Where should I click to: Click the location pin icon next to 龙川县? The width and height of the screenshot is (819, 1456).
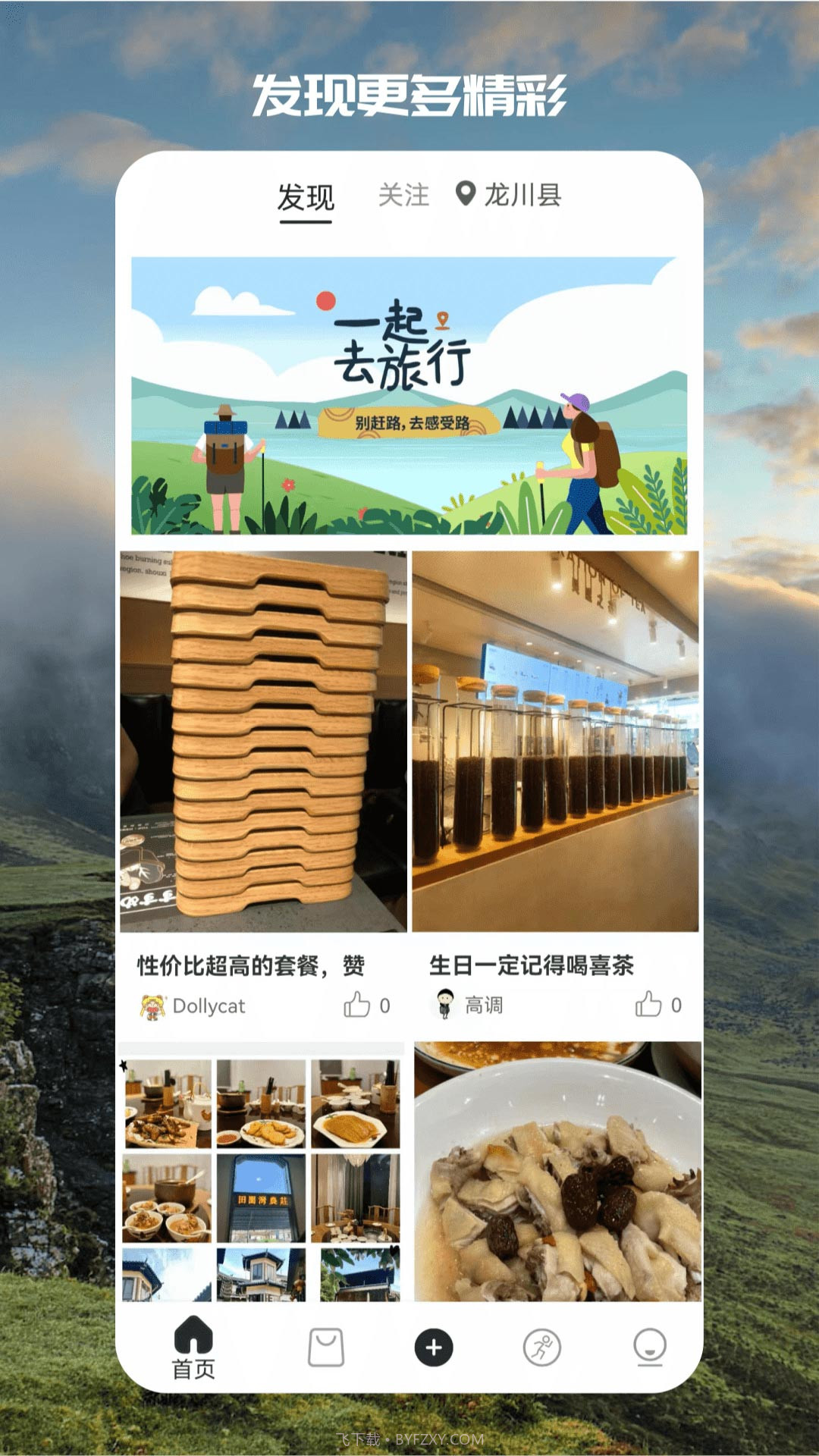pyautogui.click(x=466, y=196)
